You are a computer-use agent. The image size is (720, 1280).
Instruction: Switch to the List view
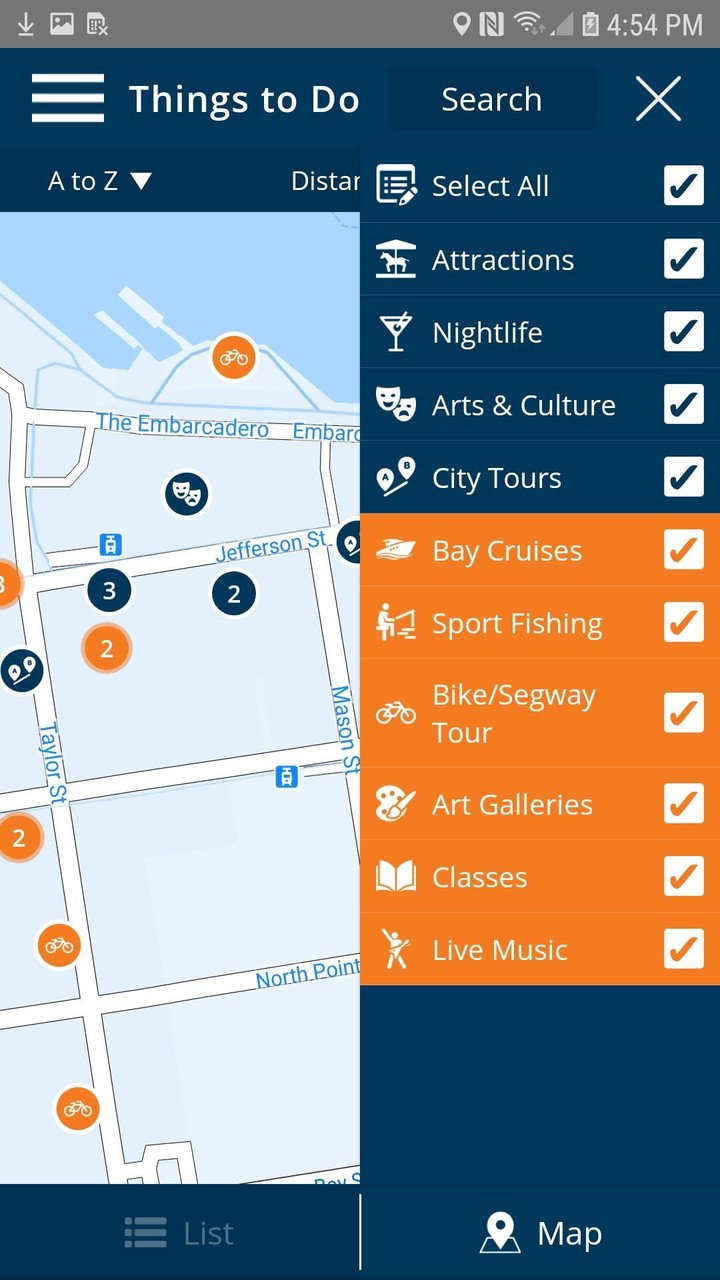[x=180, y=1233]
